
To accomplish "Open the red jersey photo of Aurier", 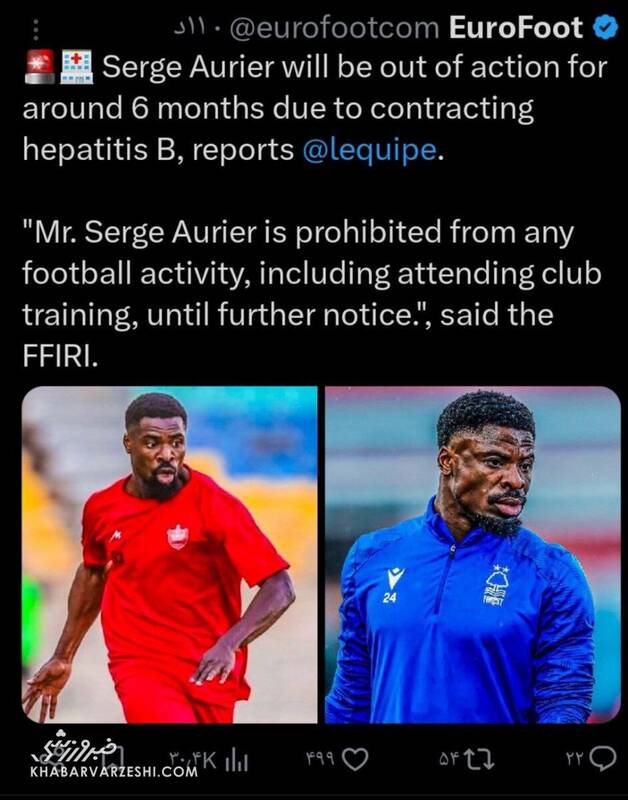I will click(169, 555).
